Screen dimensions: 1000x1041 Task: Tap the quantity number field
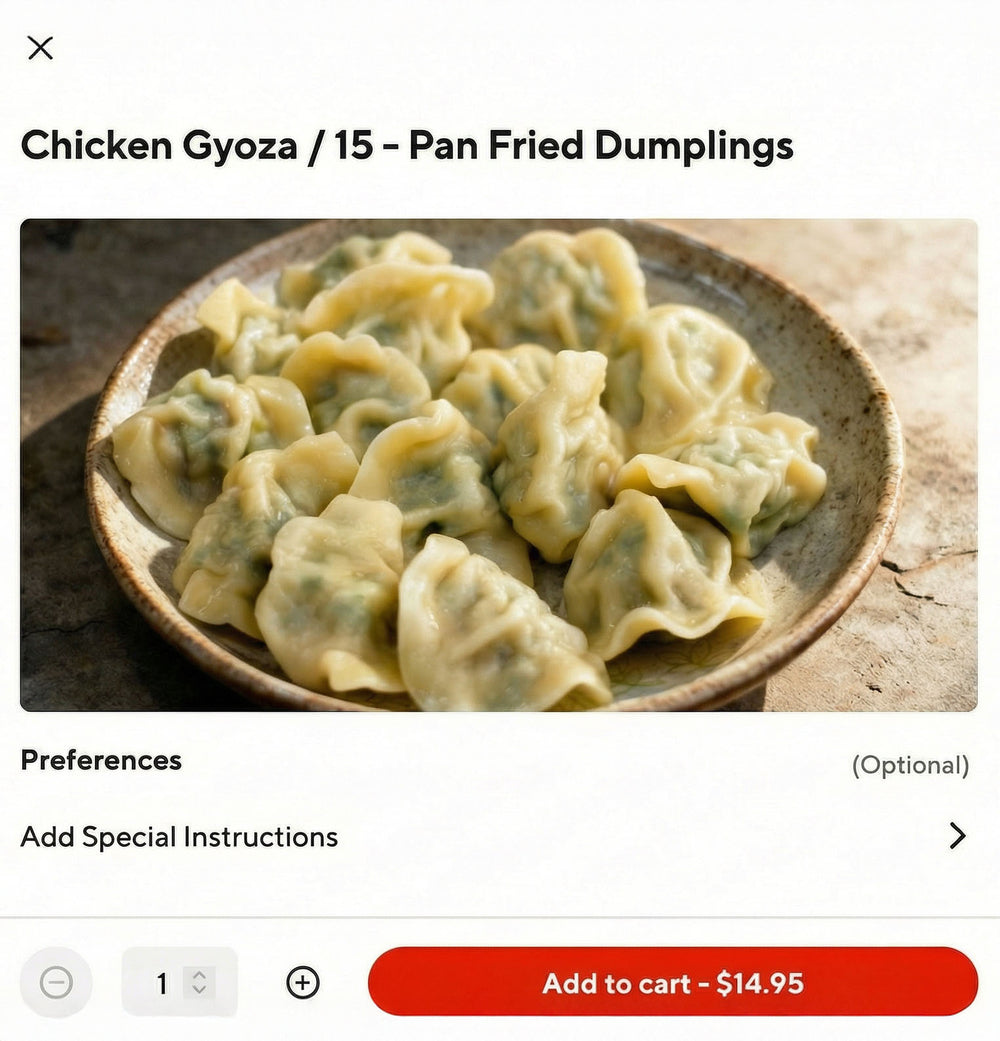163,983
